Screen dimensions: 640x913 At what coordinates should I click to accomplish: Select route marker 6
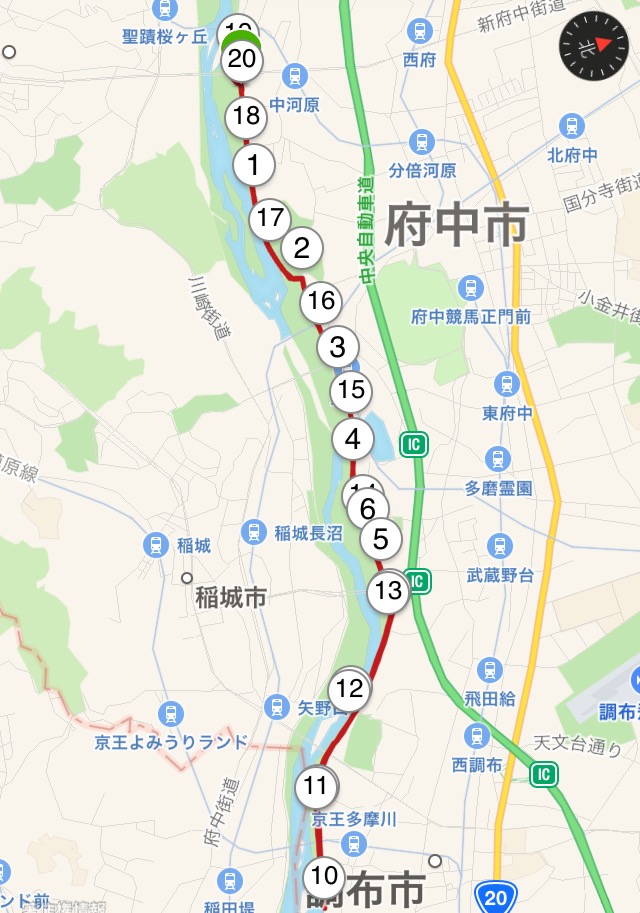(x=368, y=509)
